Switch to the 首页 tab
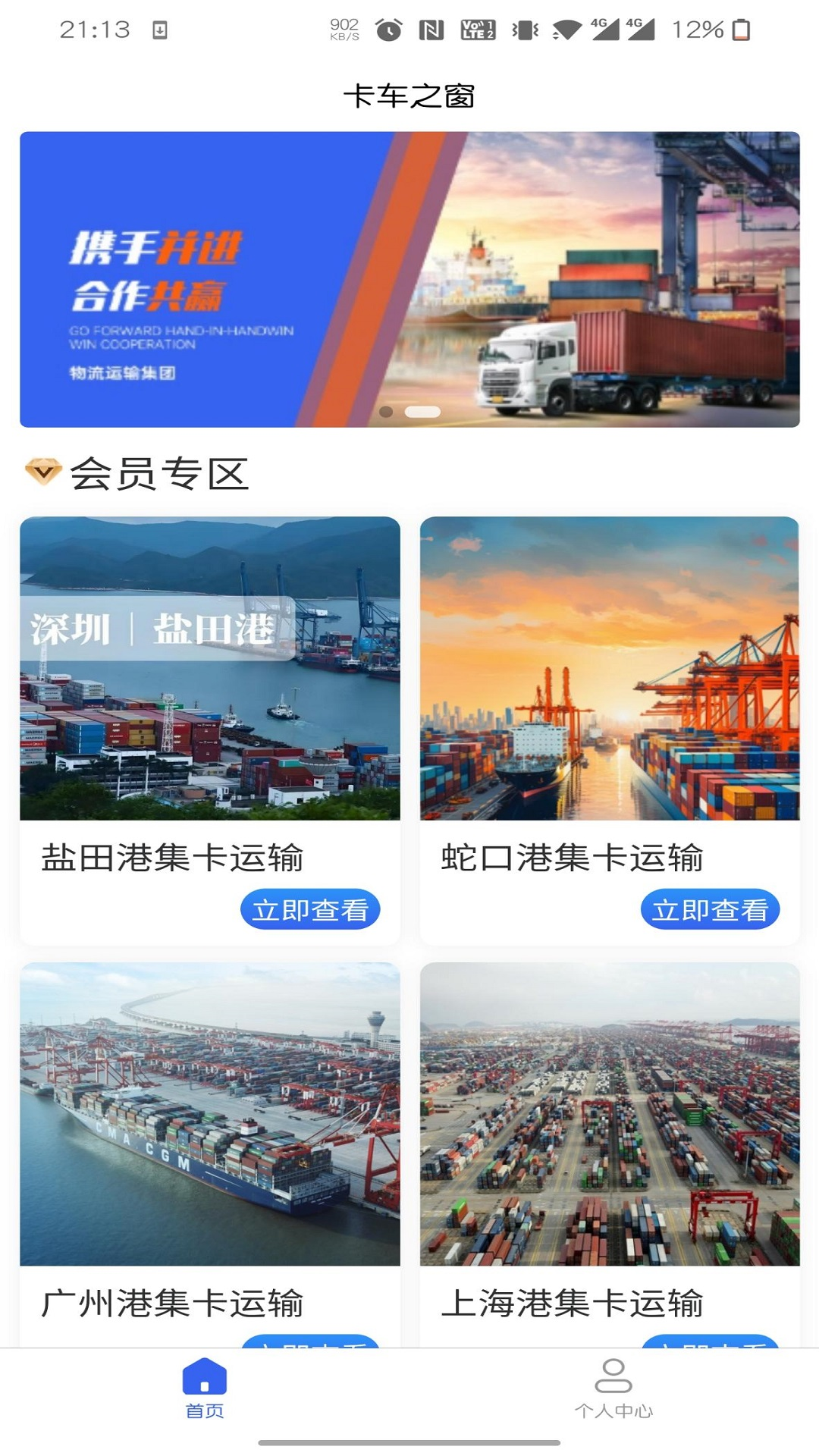The height and width of the screenshot is (1456, 819). 205,1389
